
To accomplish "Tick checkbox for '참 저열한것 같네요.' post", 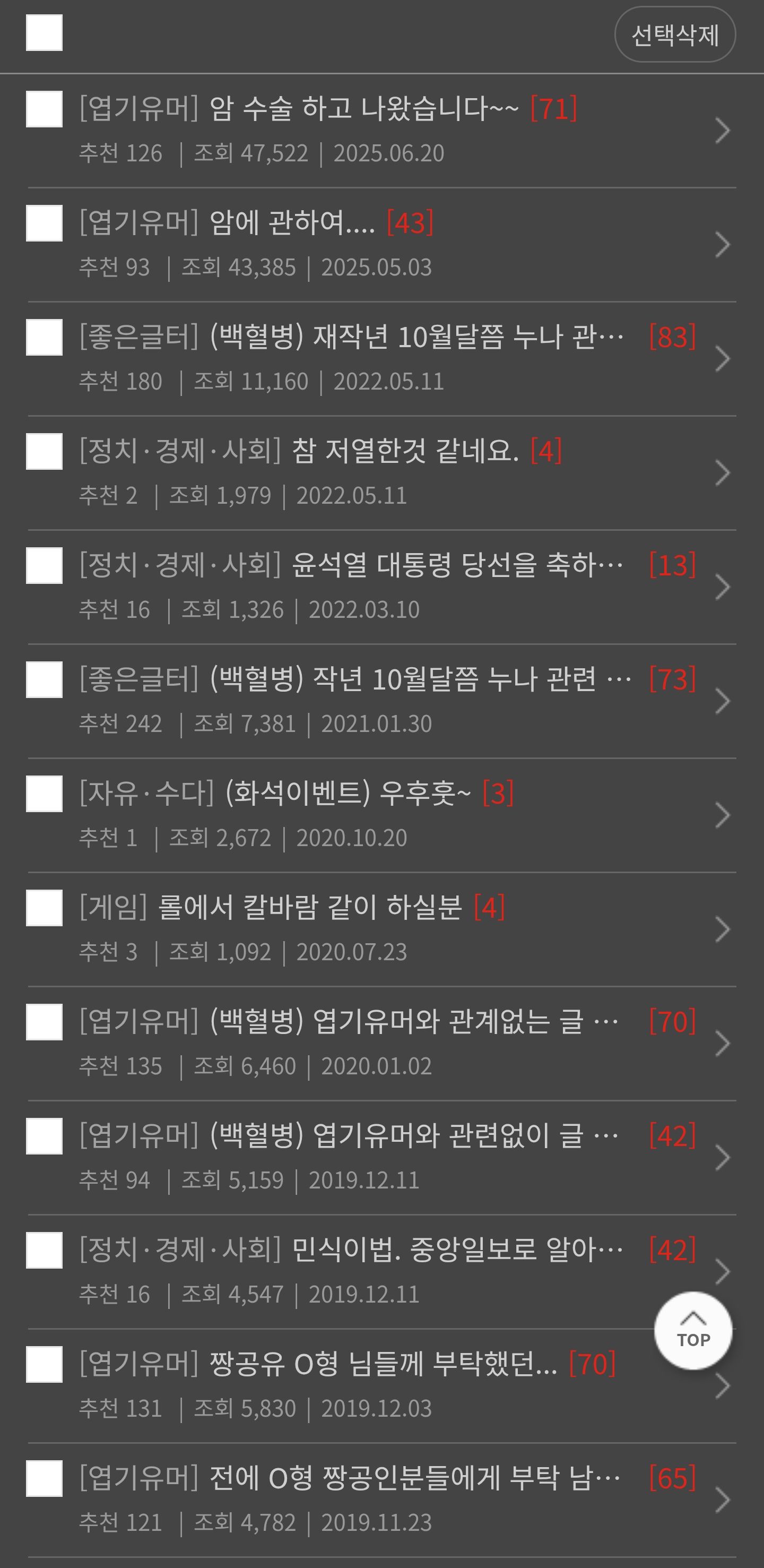I will coord(45,452).
